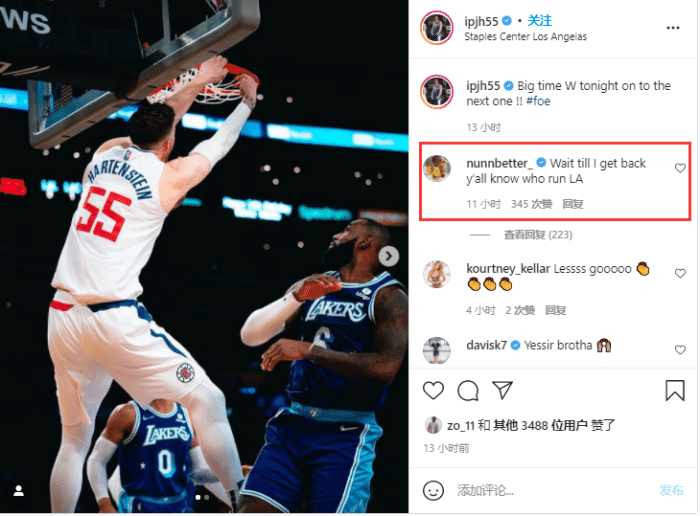This screenshot has height=516, width=700.
Task: Reply to kourtney_kellar's comment
Action: tap(556, 310)
